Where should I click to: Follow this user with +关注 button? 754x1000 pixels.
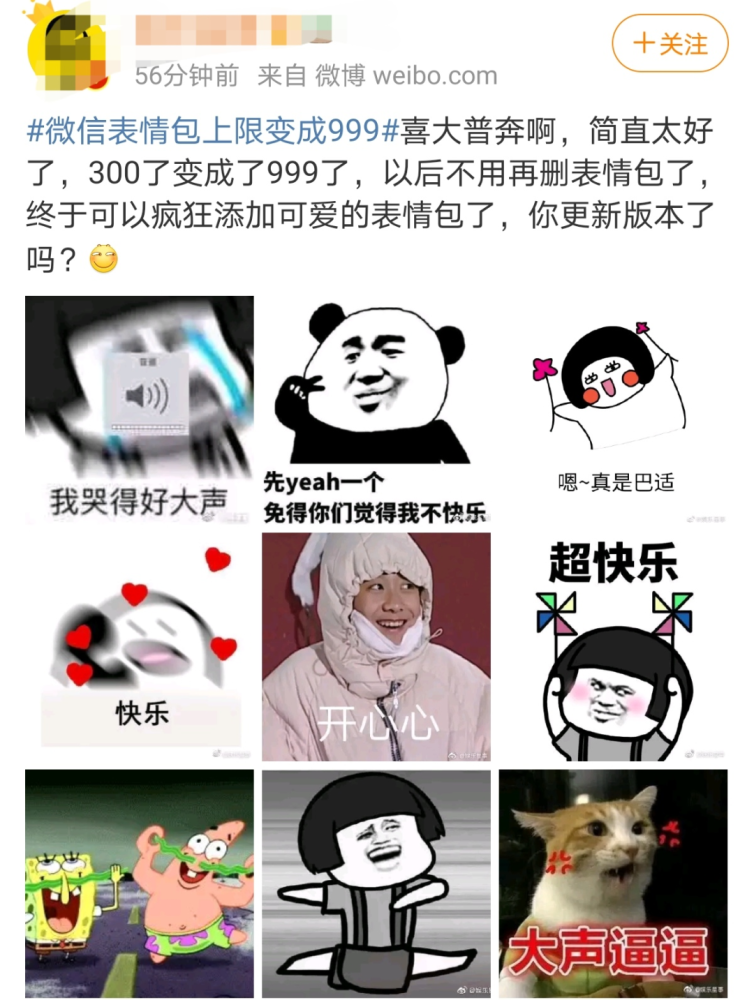click(669, 43)
